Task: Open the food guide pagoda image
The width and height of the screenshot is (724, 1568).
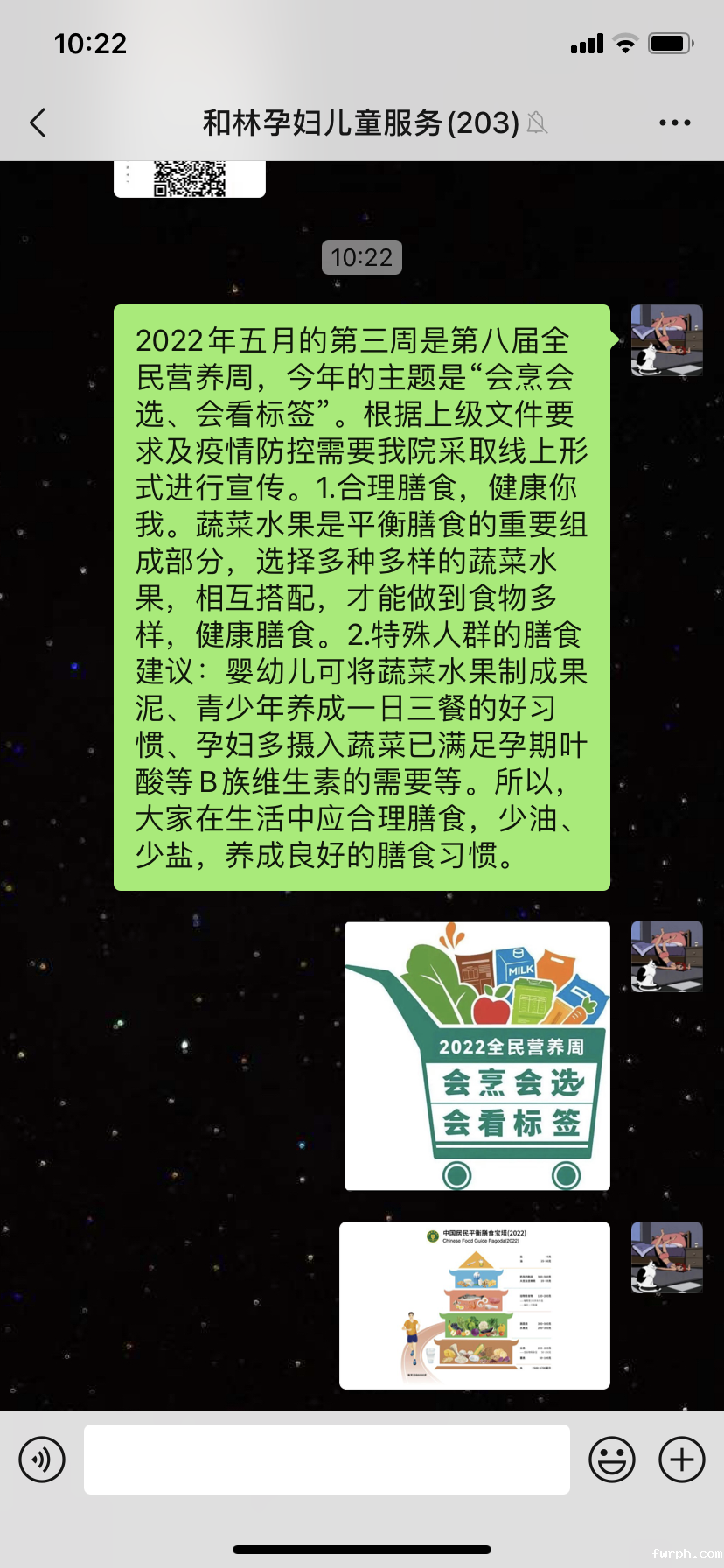Action: tap(475, 1305)
